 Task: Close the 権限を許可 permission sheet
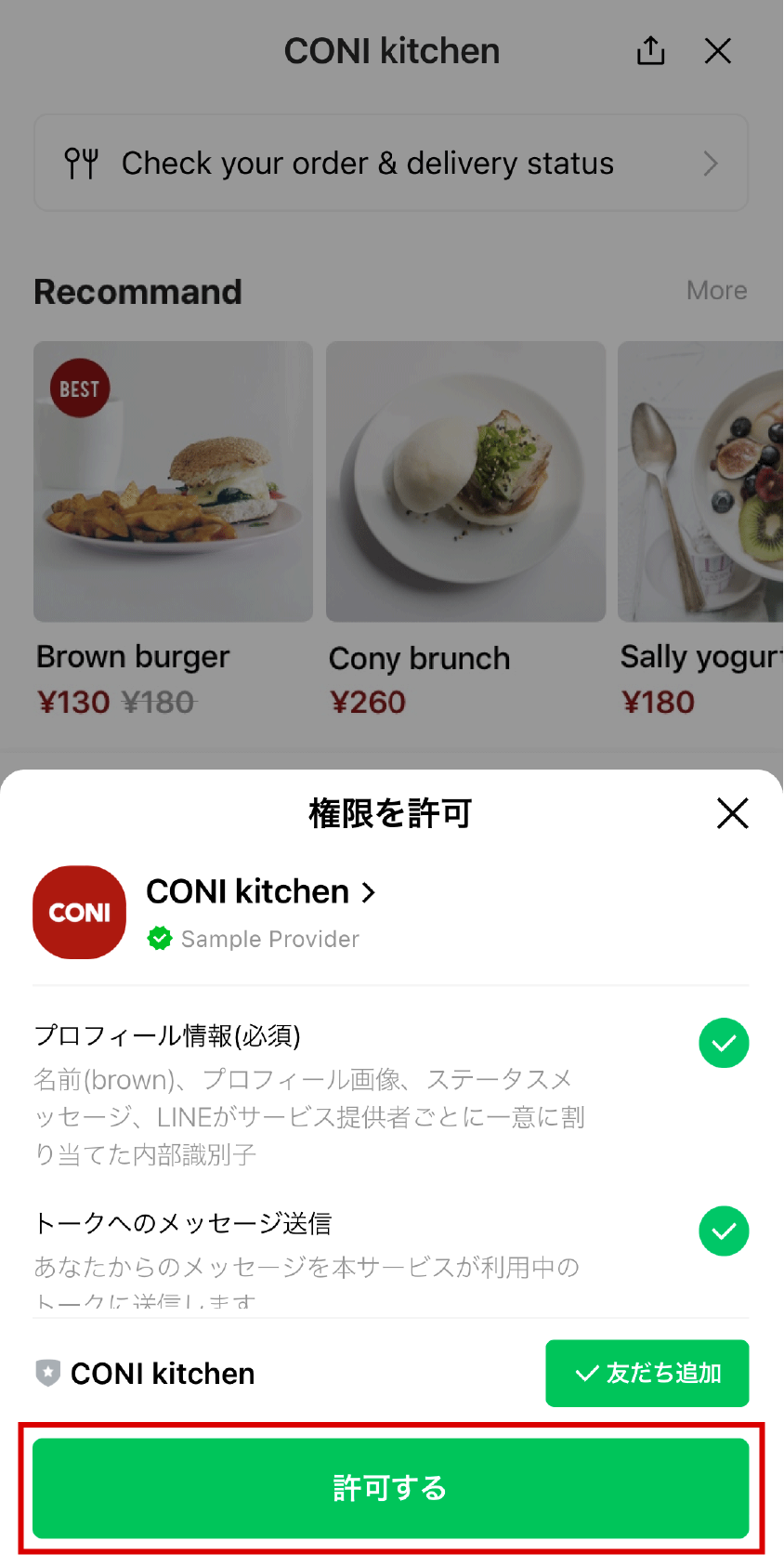point(732,813)
